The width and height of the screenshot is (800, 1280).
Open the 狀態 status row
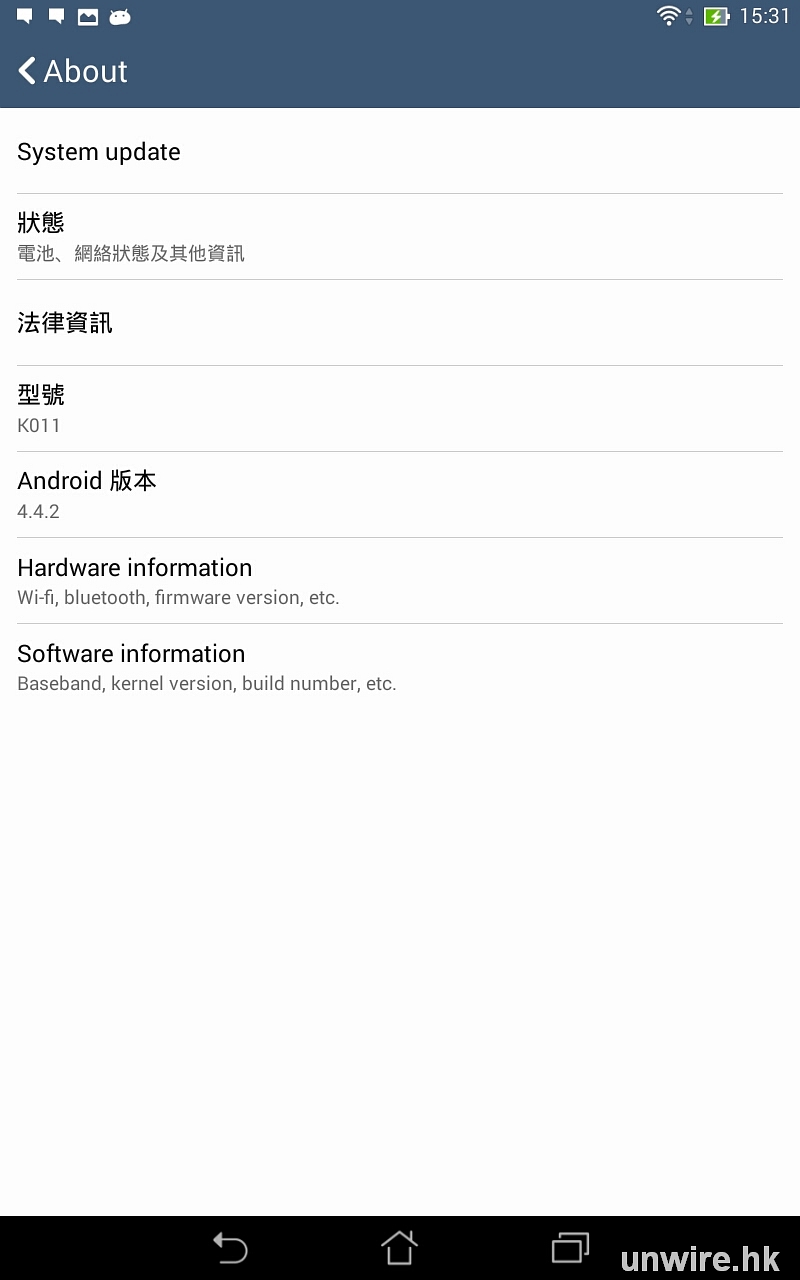[400, 237]
